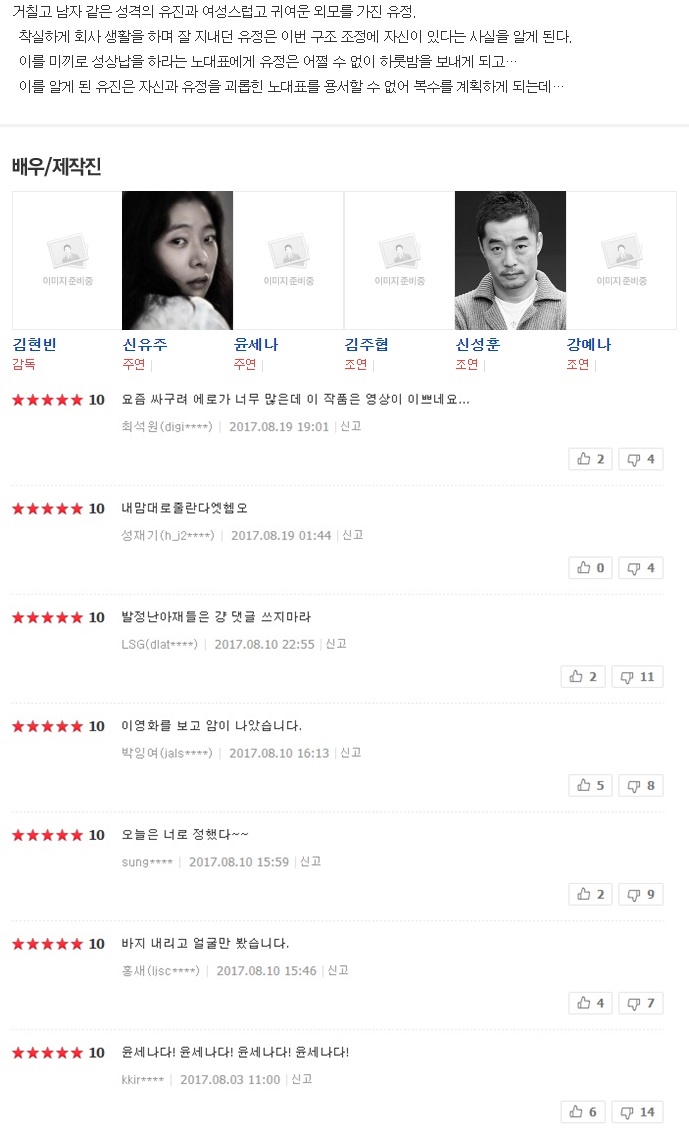
Task: Like the review by 홍새
Action: pos(590,1003)
